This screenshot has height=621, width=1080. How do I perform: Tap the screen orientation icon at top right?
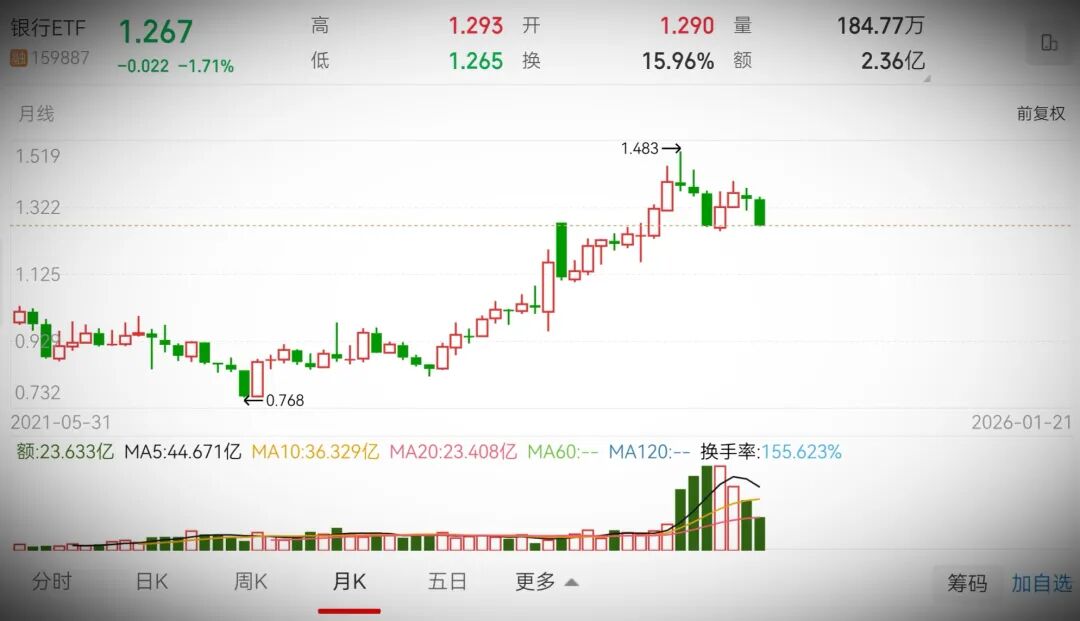click(1049, 42)
